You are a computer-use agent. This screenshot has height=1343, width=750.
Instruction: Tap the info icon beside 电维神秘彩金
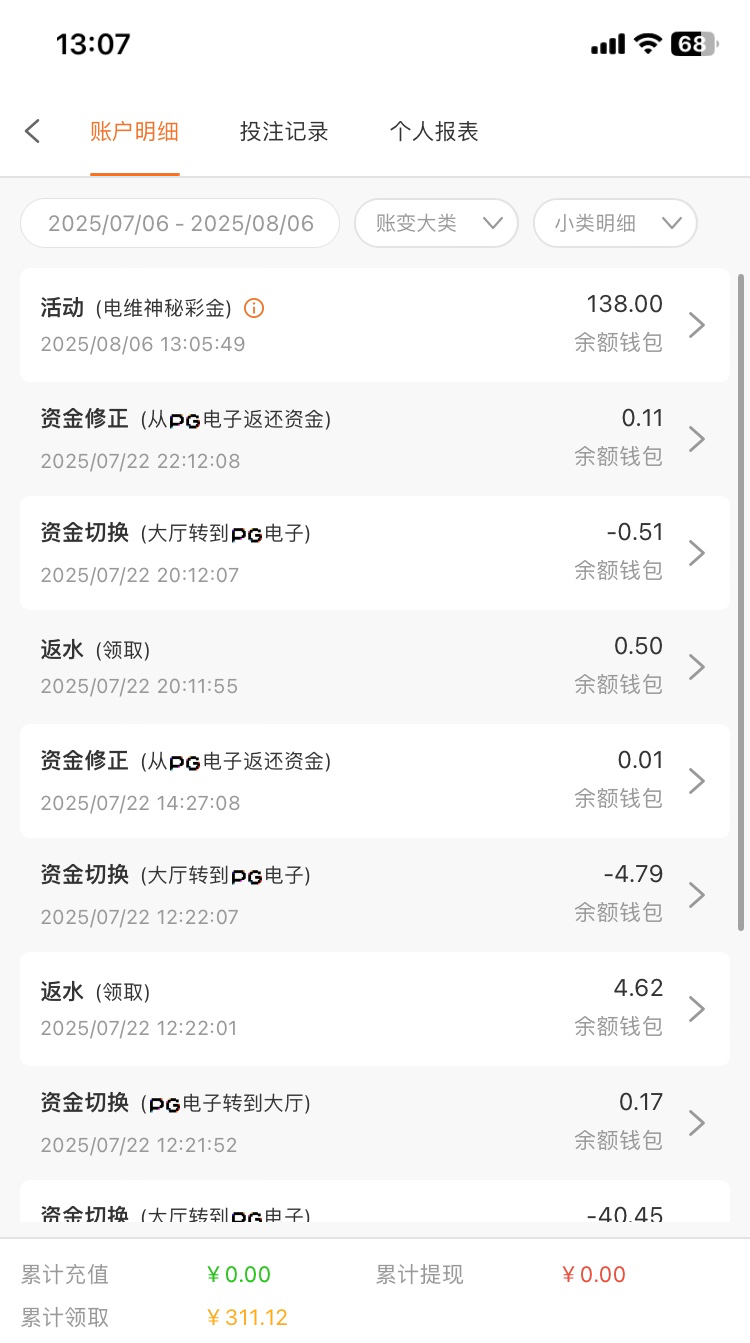pyautogui.click(x=254, y=308)
